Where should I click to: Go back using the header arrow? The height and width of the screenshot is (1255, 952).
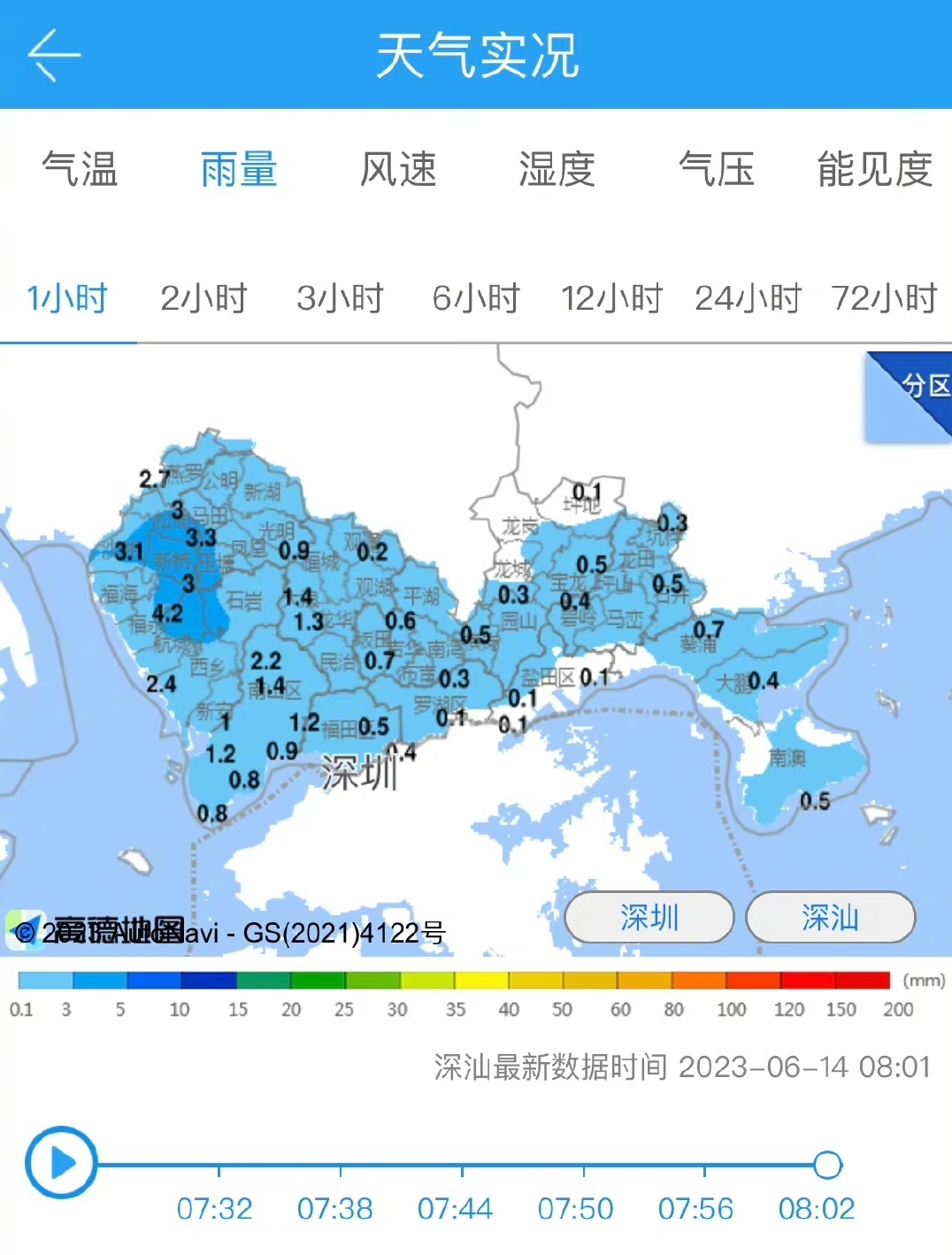(54, 55)
